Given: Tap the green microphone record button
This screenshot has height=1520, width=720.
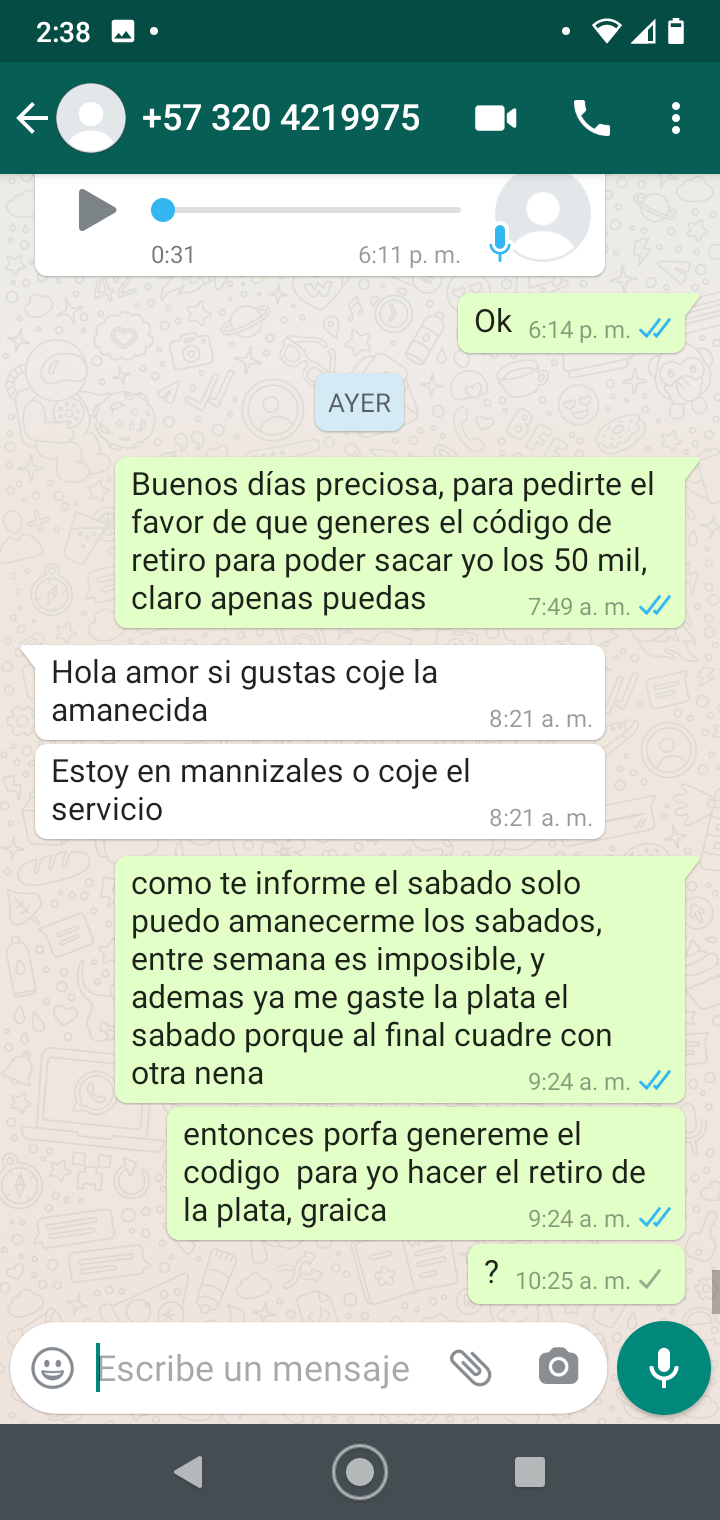Looking at the screenshot, I should coord(664,1368).
